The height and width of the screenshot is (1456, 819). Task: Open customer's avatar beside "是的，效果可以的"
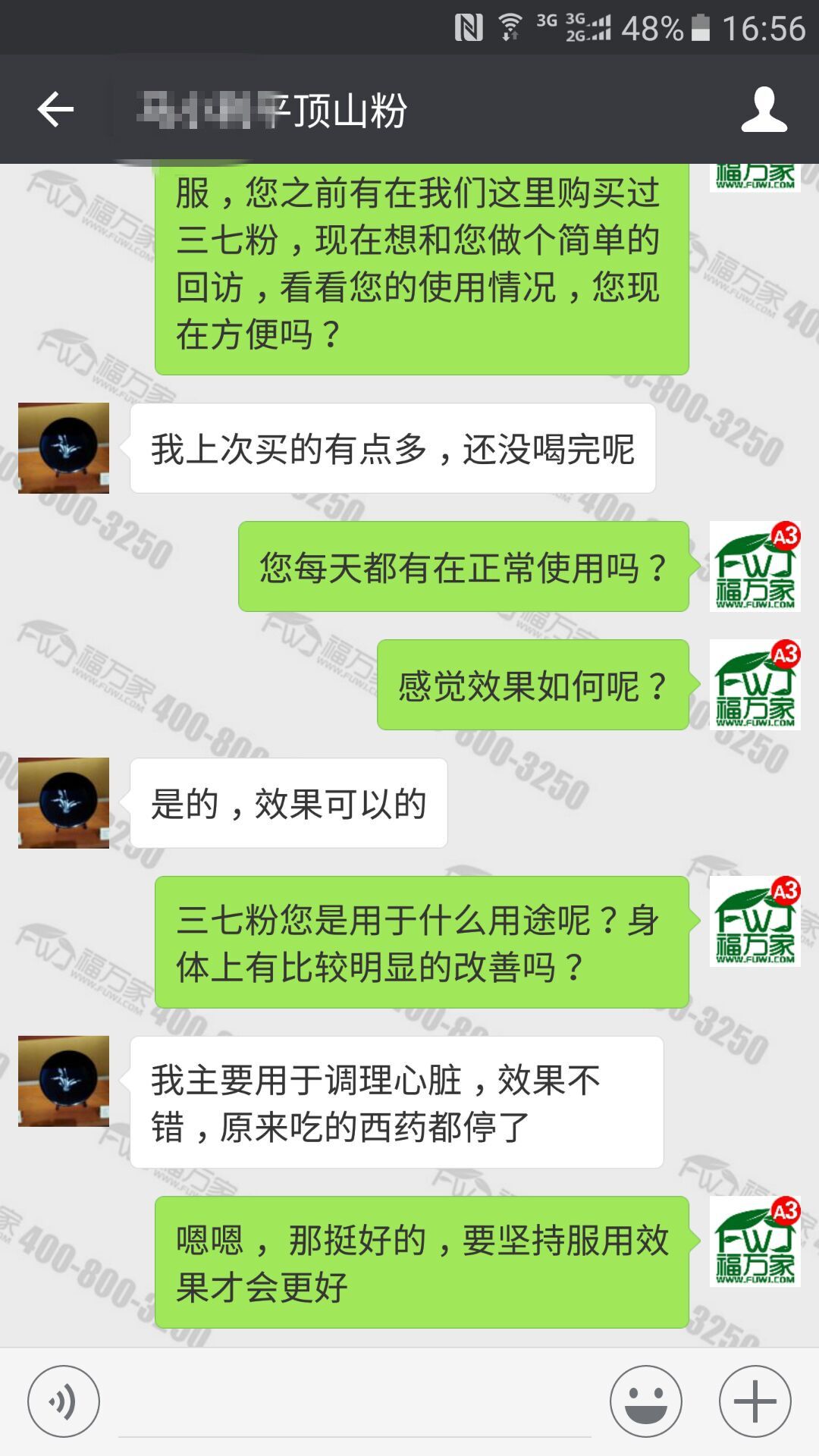point(64,803)
